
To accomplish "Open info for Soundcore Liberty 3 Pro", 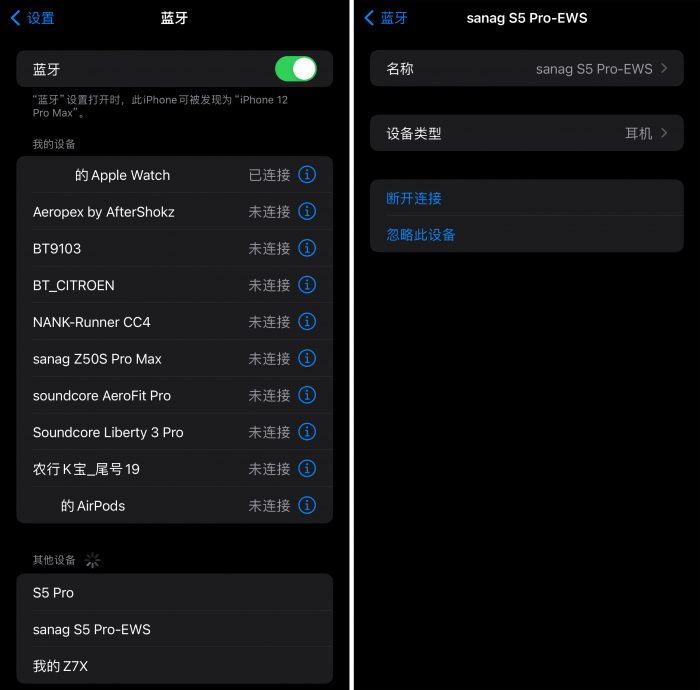I will click(x=308, y=432).
